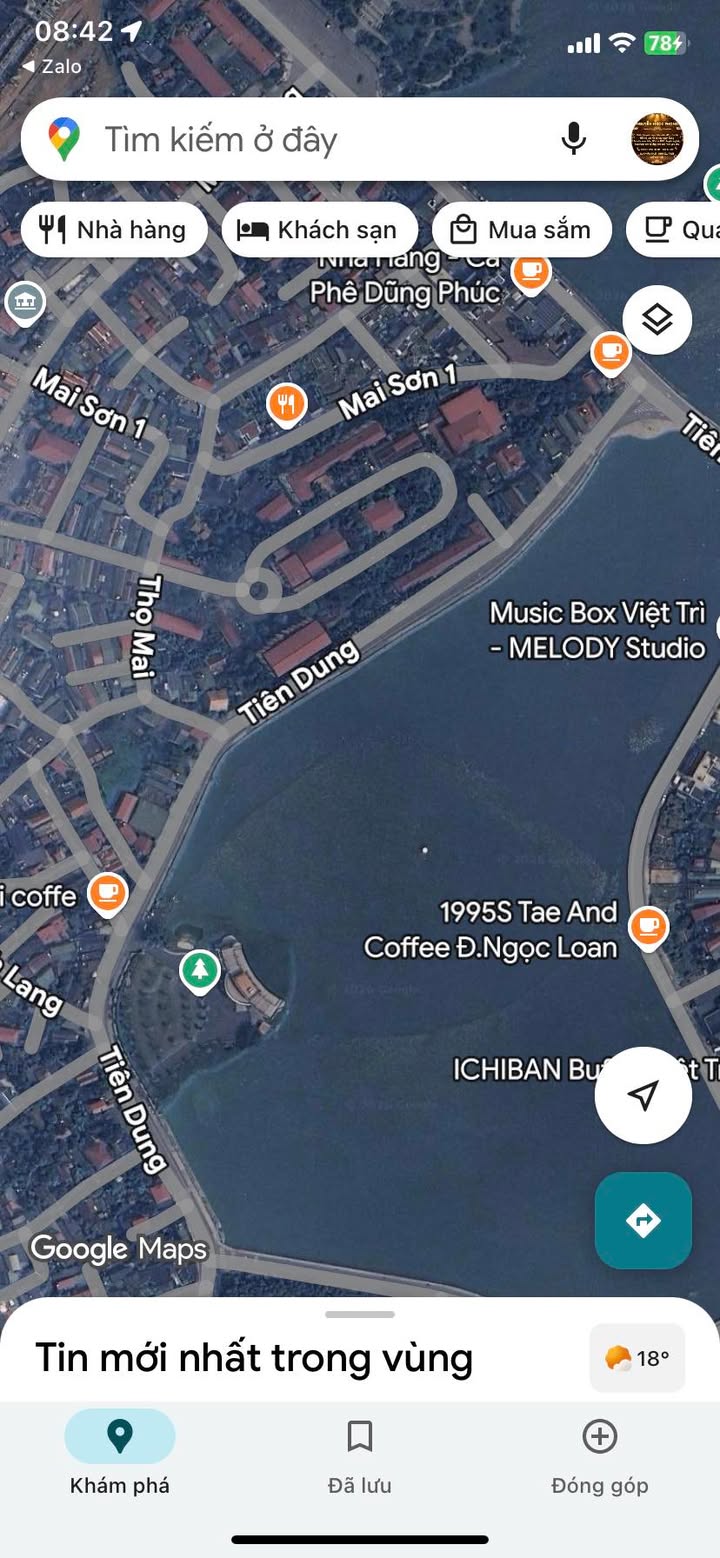Image resolution: width=720 pixels, height=1558 pixels.
Task: Open directions with the teal arrow button
Action: (643, 1221)
